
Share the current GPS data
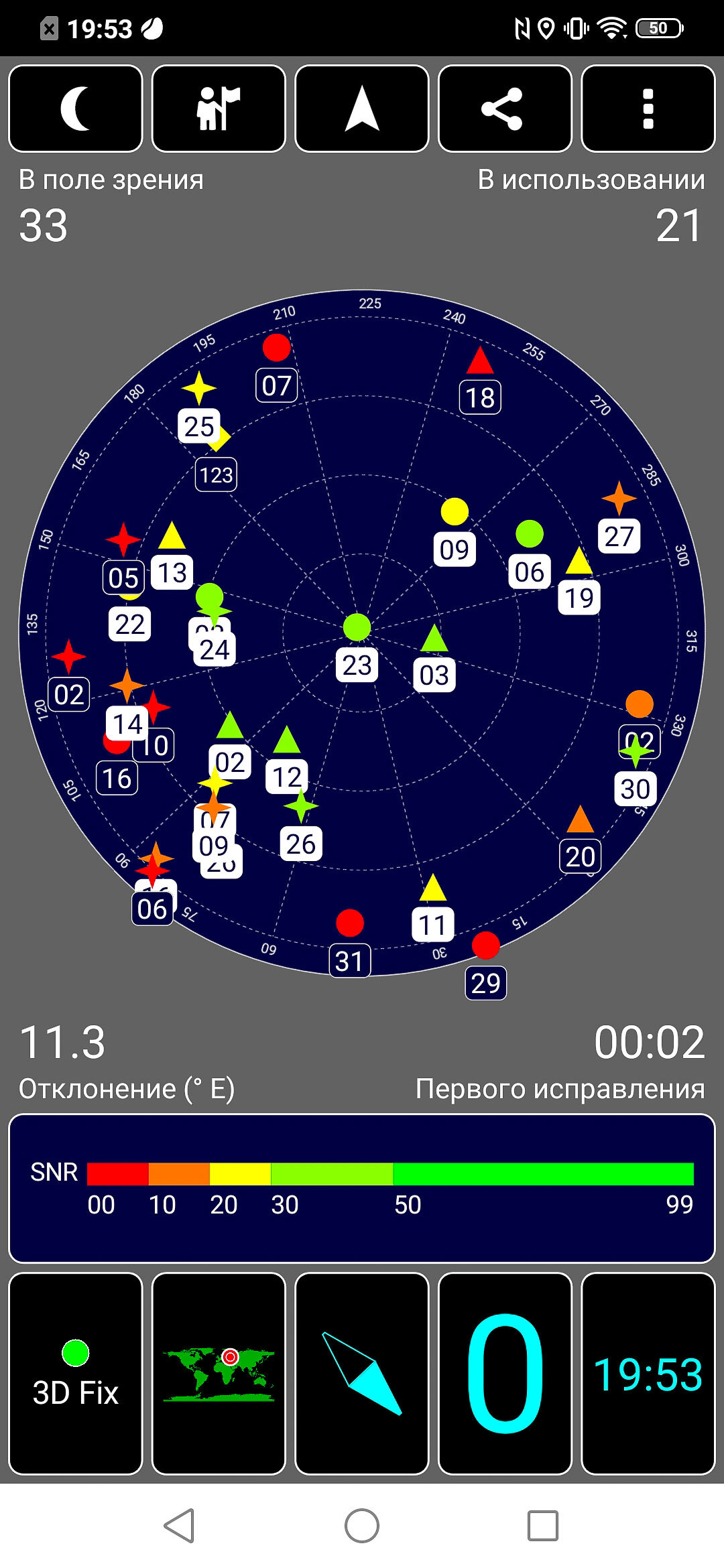pyautogui.click(x=505, y=109)
